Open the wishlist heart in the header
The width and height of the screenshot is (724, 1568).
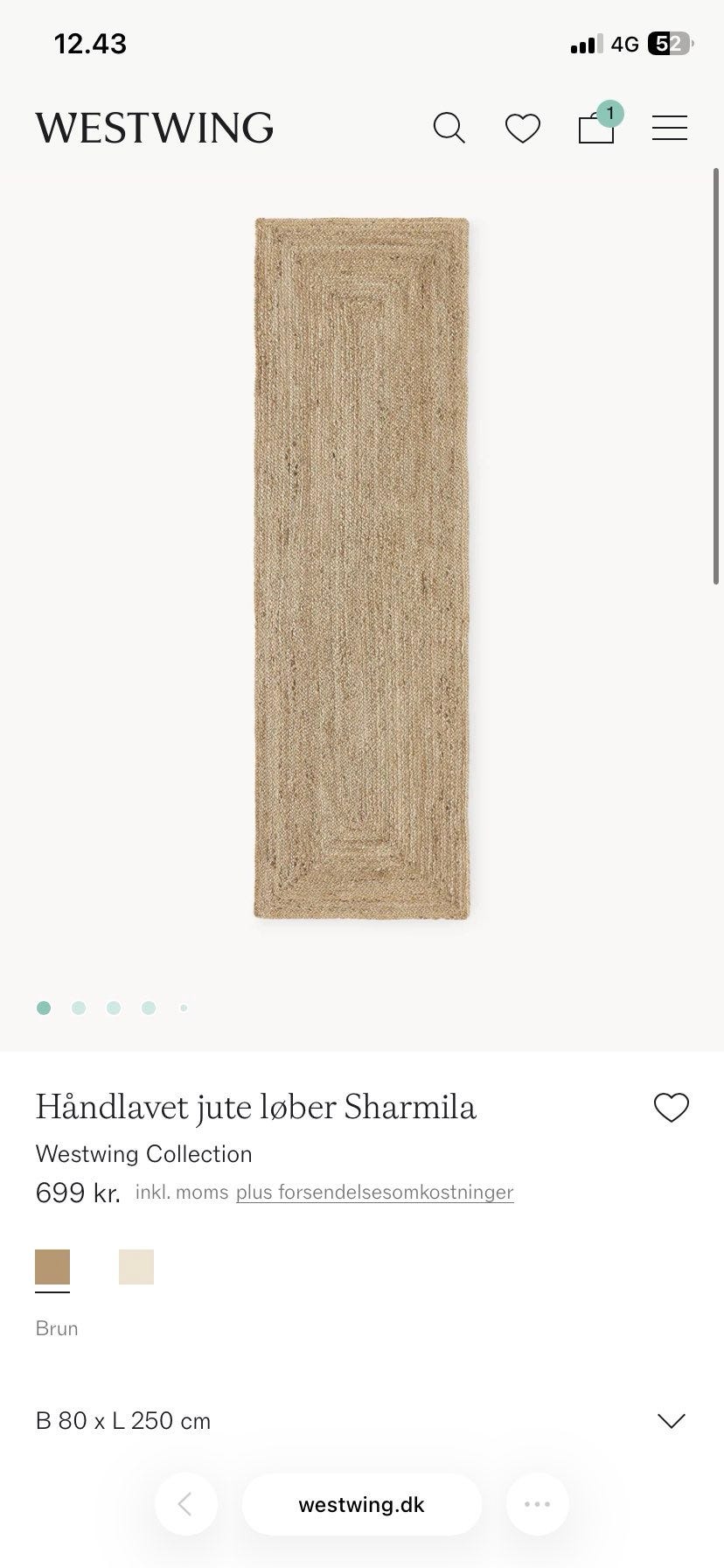(522, 129)
